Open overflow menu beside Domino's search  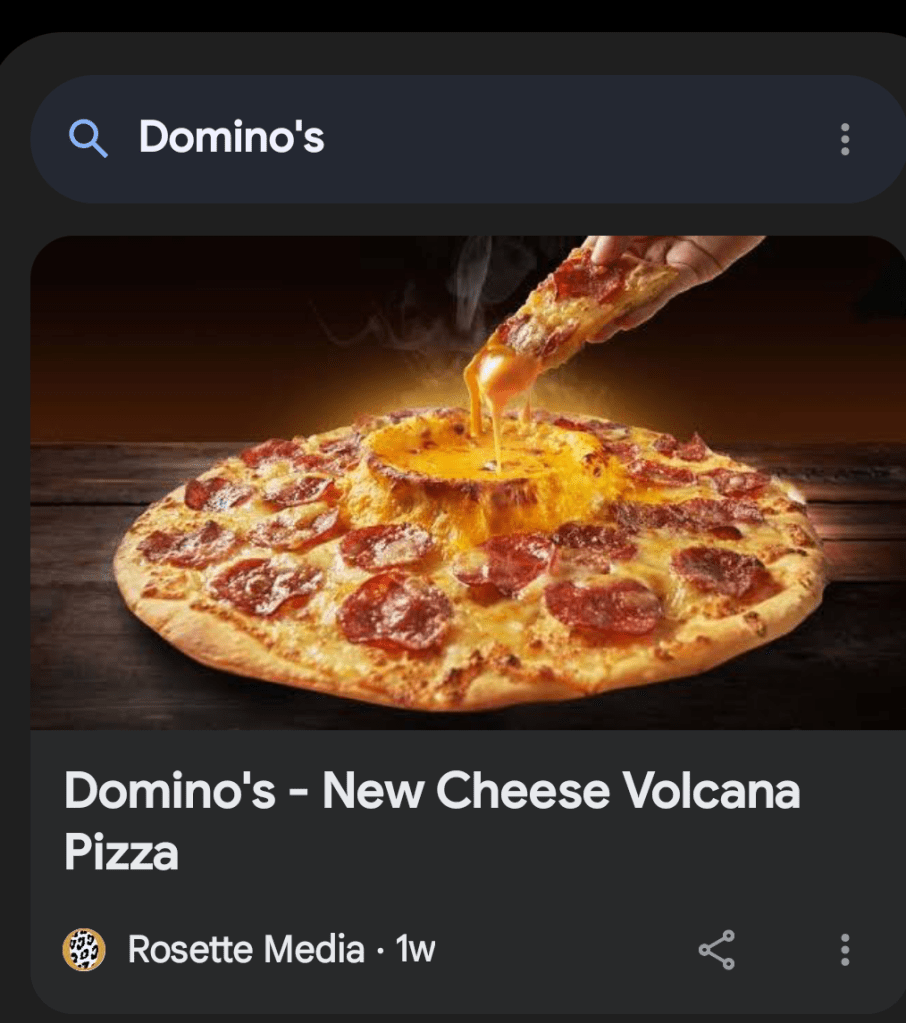coord(845,139)
